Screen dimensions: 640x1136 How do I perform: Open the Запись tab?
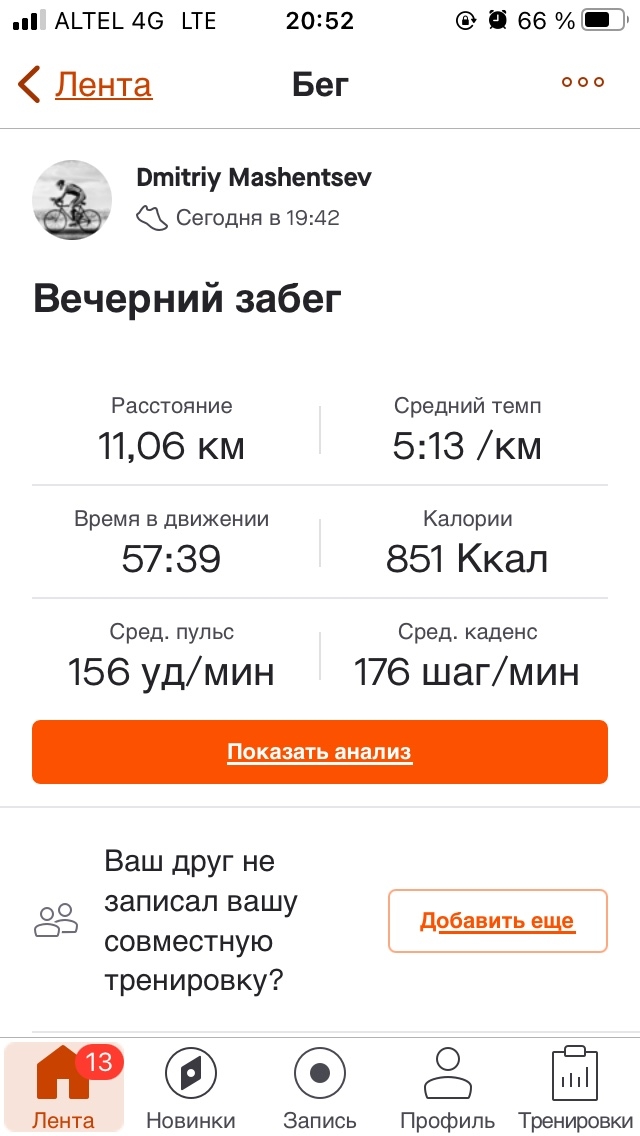tap(320, 1088)
